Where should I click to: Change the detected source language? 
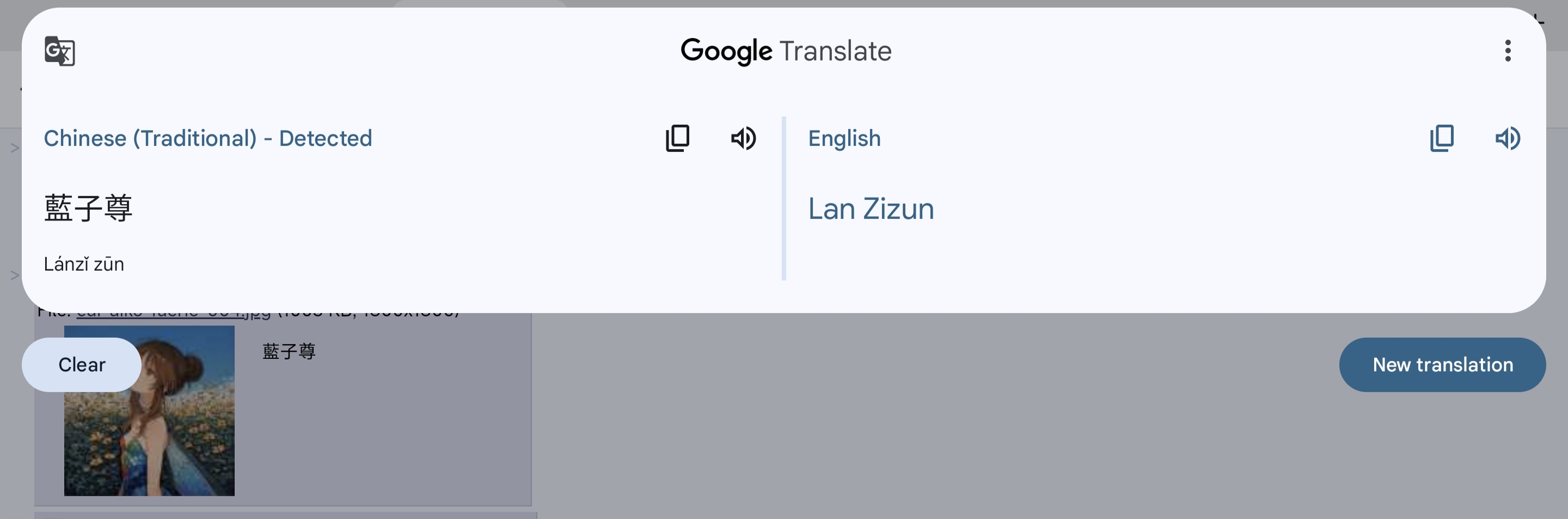[207, 138]
